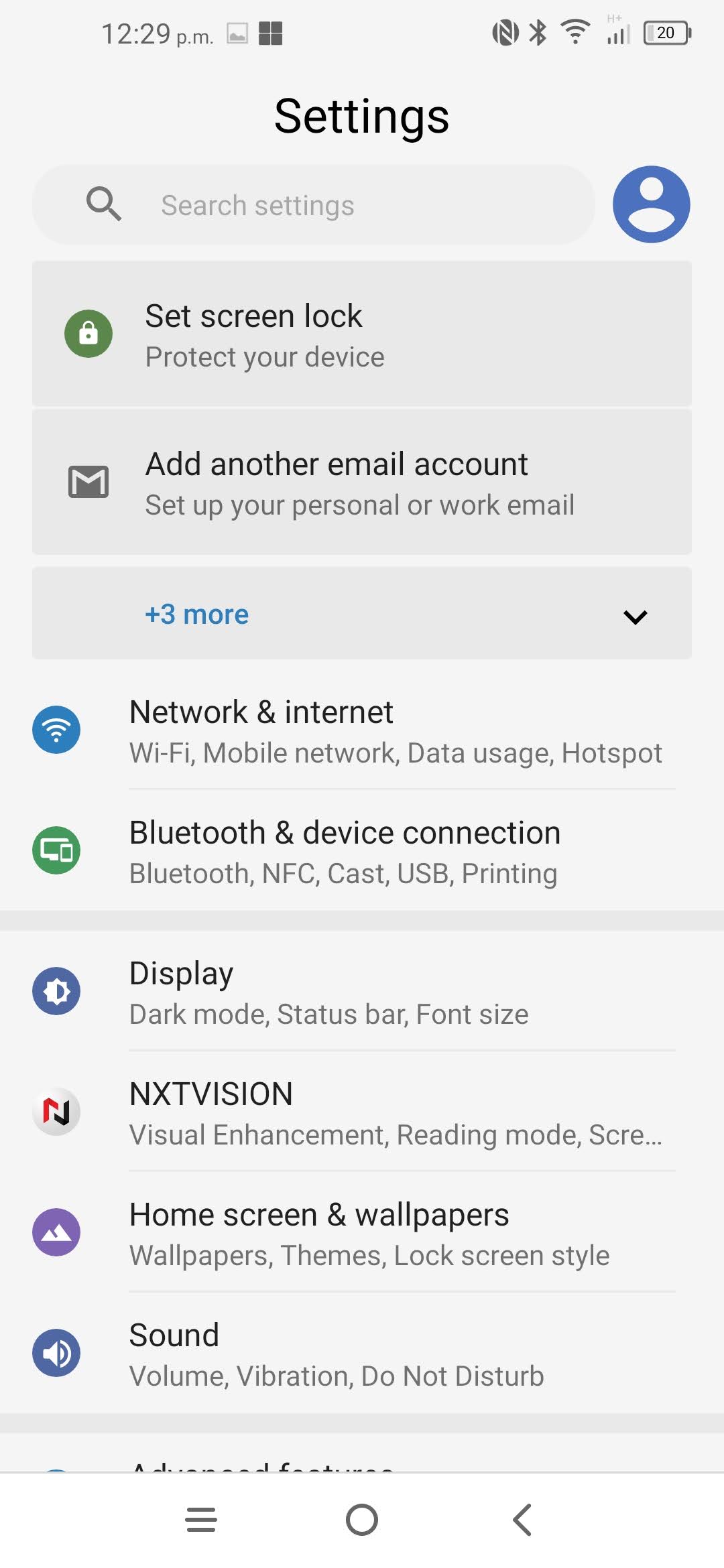Open the Gmail envelope icon
The width and height of the screenshot is (724, 1568).
(x=88, y=481)
